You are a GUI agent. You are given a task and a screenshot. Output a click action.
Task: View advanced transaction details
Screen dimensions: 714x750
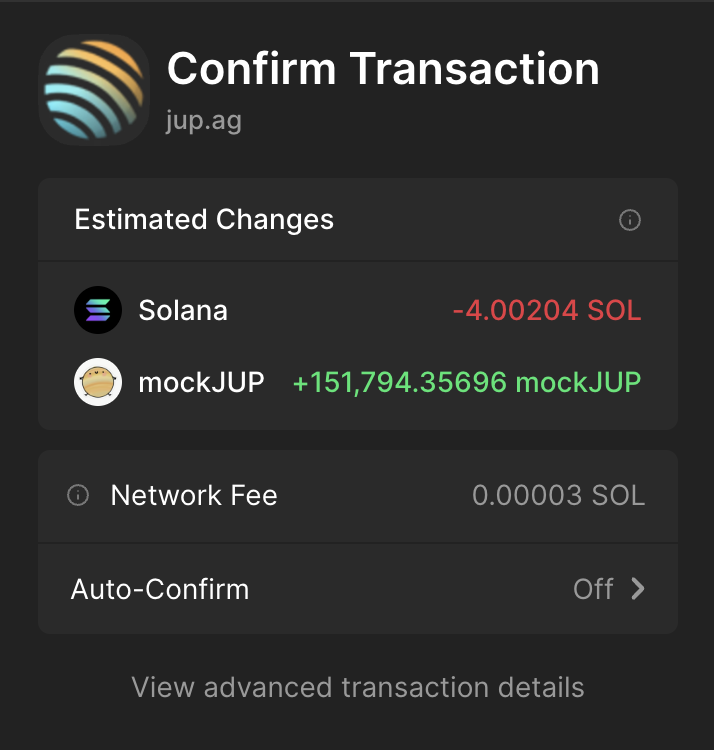[x=357, y=688]
